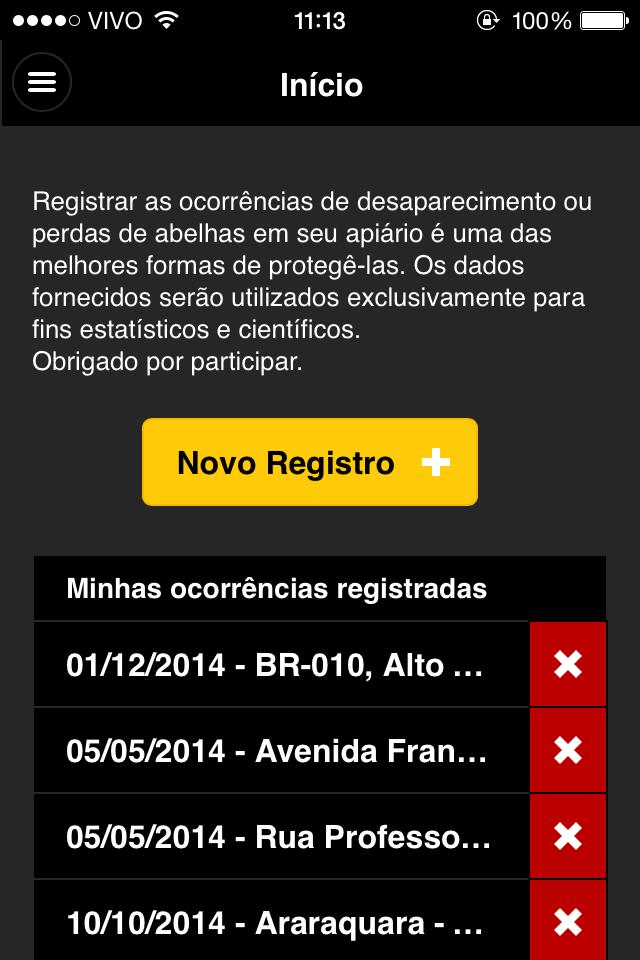The image size is (640, 960).
Task: Open the hamburger menu
Action: [x=42, y=82]
